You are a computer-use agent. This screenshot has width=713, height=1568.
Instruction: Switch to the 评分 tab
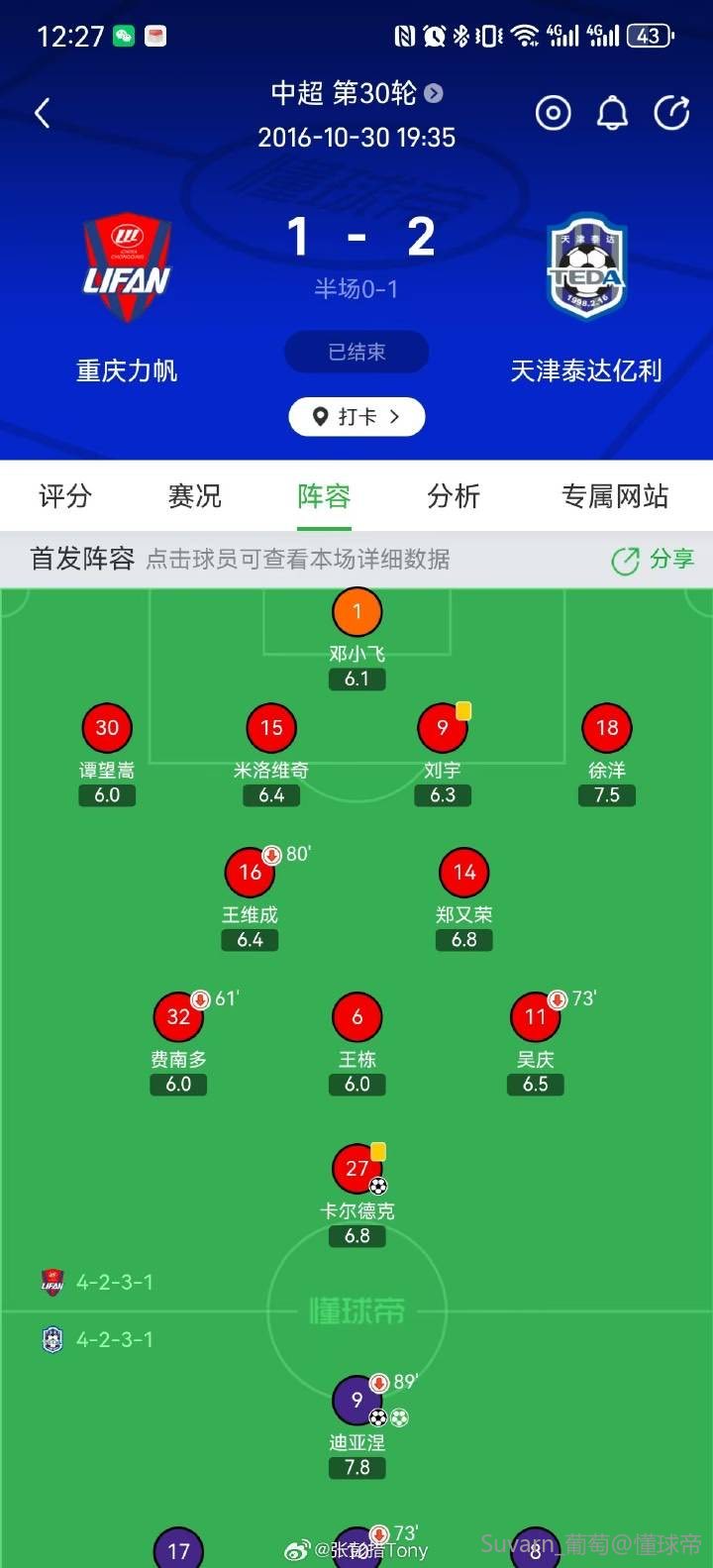point(65,495)
